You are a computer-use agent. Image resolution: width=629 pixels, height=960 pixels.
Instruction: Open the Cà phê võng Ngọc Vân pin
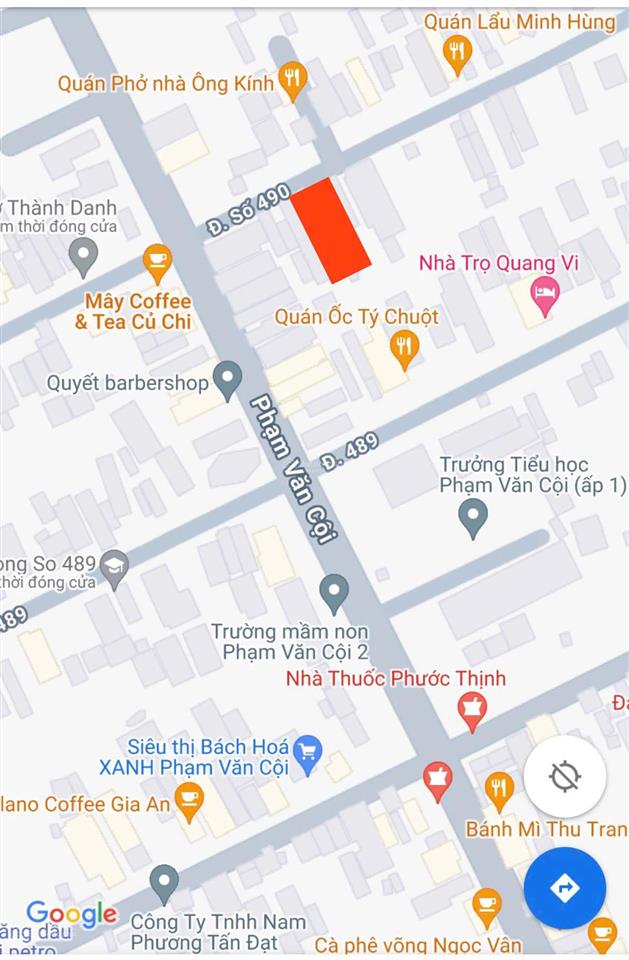[487, 906]
